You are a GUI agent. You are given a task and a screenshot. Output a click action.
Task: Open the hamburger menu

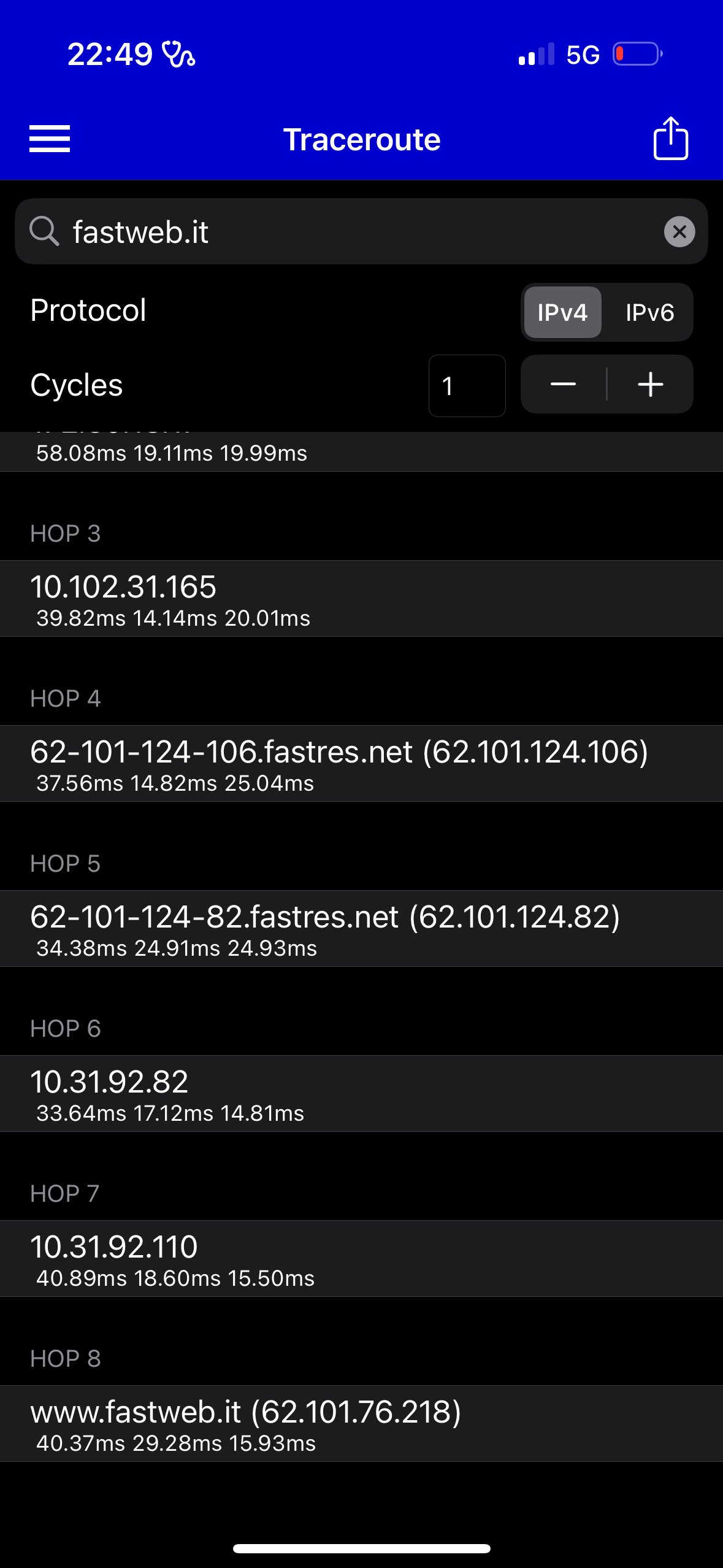(x=50, y=139)
